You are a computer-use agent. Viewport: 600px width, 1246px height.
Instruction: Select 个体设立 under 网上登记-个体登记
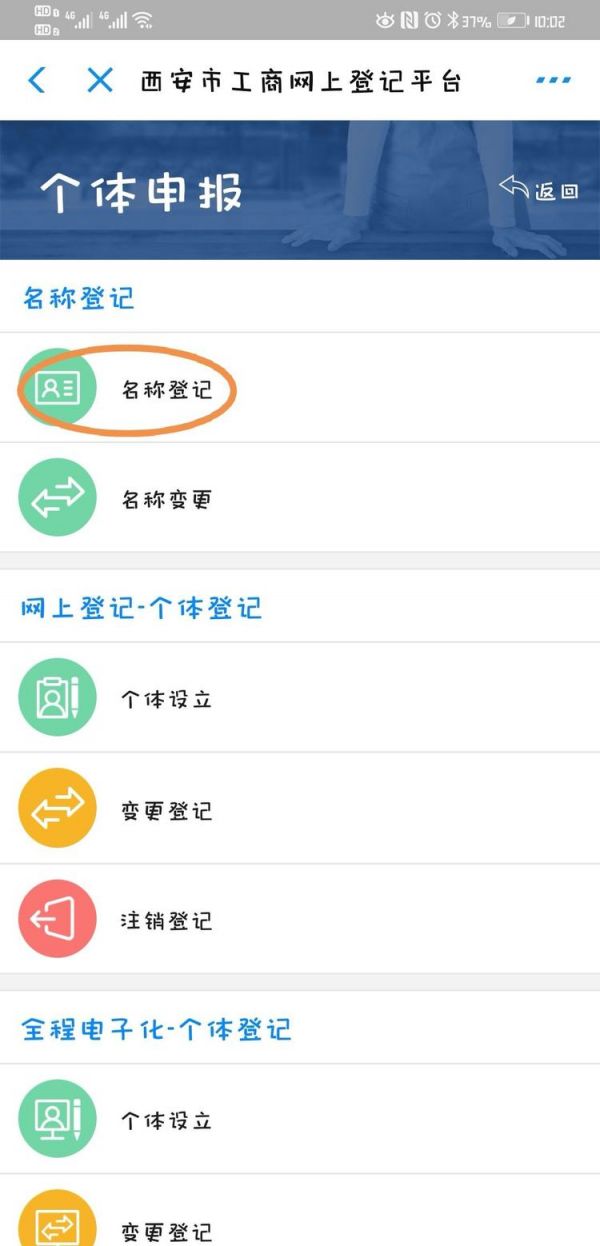coord(167,698)
